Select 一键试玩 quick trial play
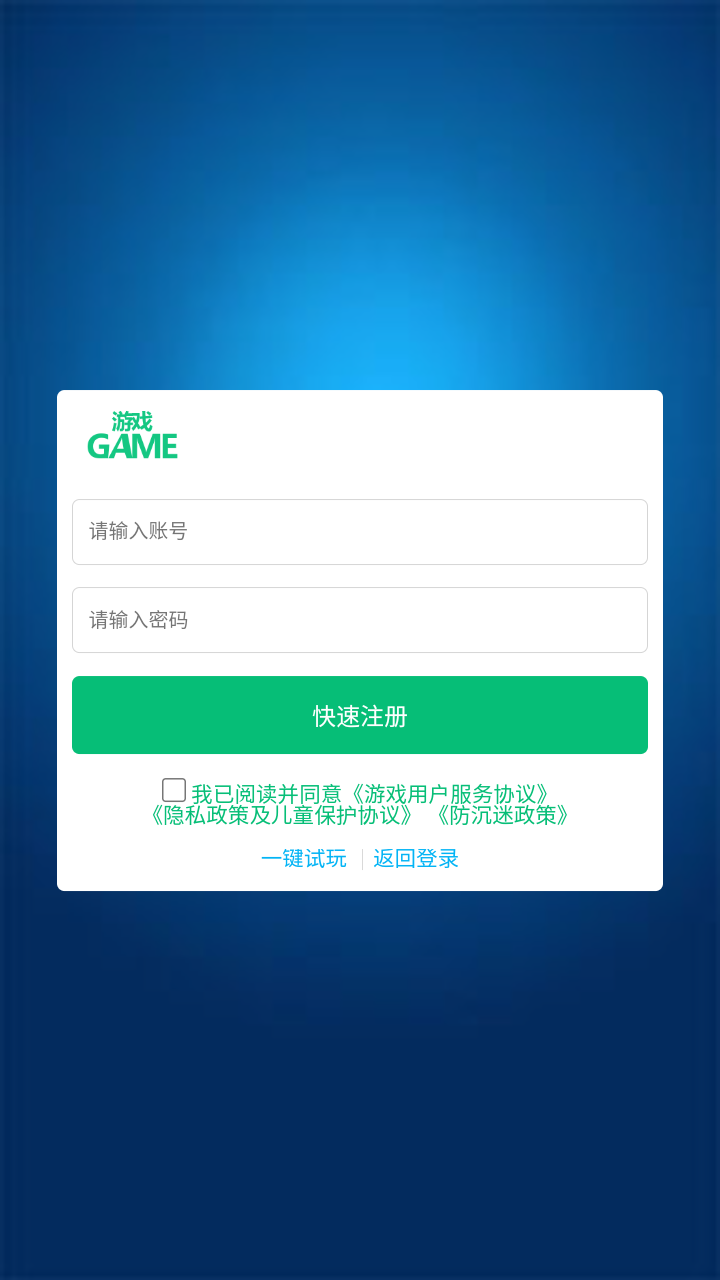 pyautogui.click(x=304, y=859)
